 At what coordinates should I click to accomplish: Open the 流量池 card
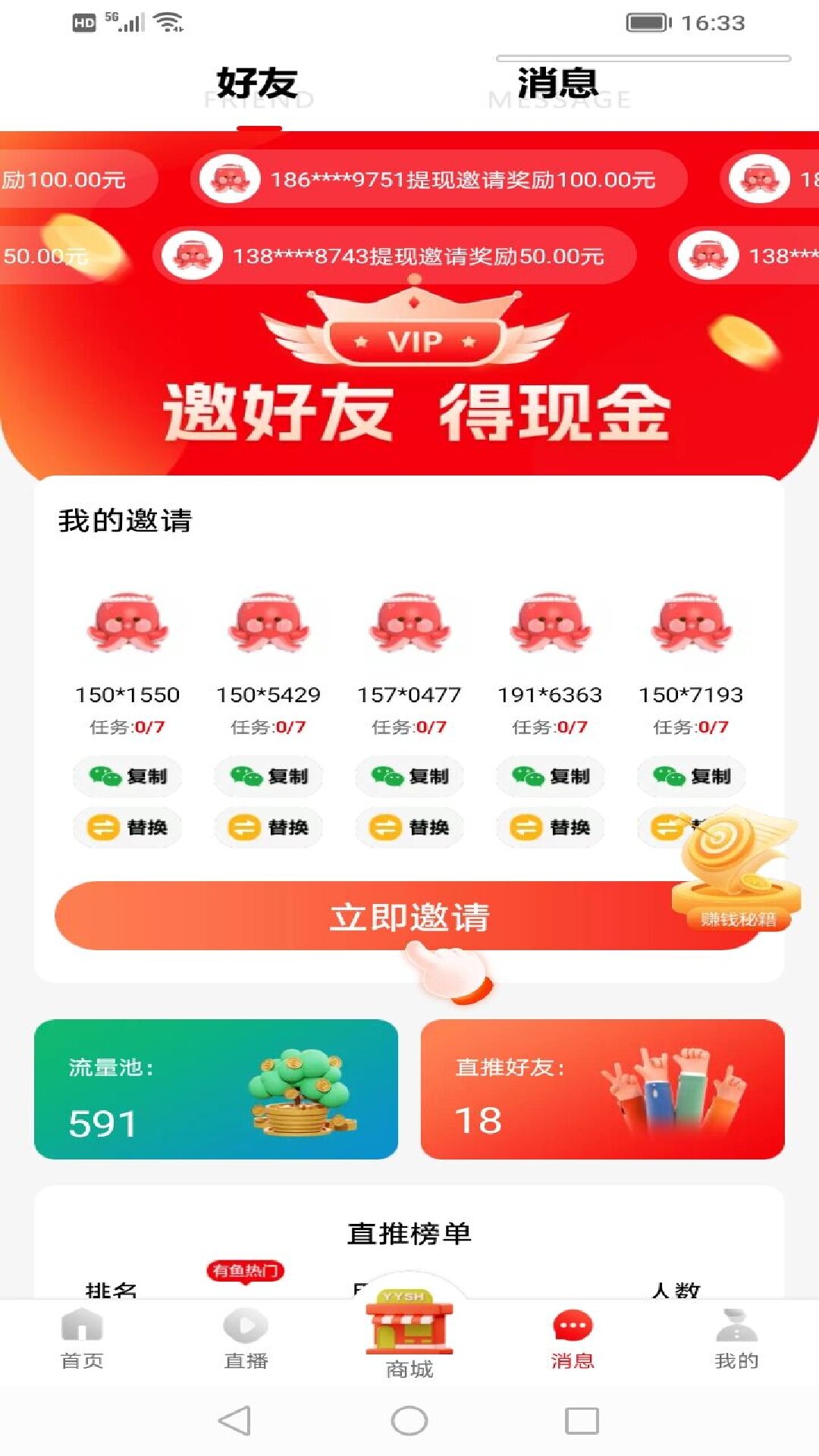(216, 1089)
